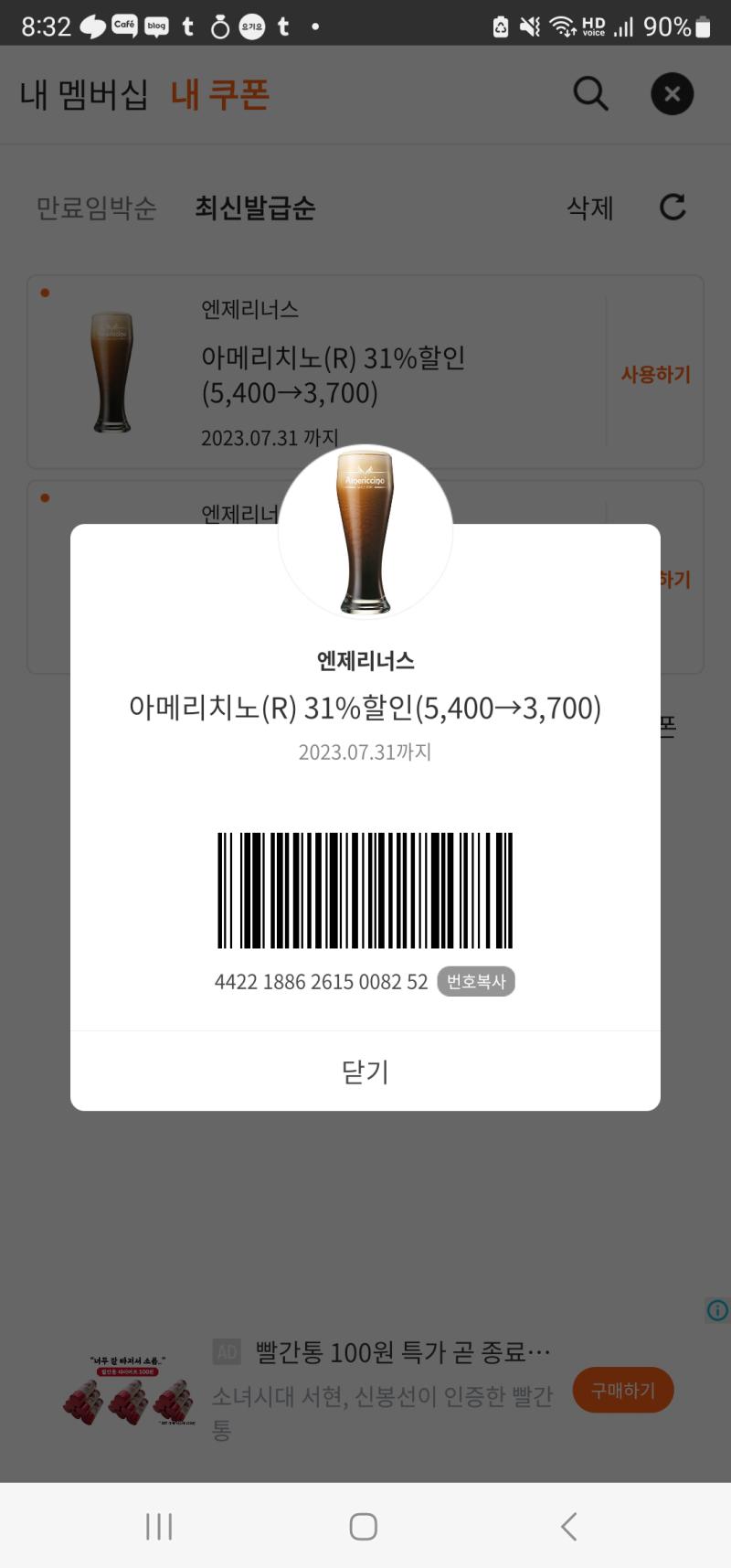The width and height of the screenshot is (731, 1568).
Task: Tap 사용하기 on the 아메리치노 coupon
Action: [655, 374]
